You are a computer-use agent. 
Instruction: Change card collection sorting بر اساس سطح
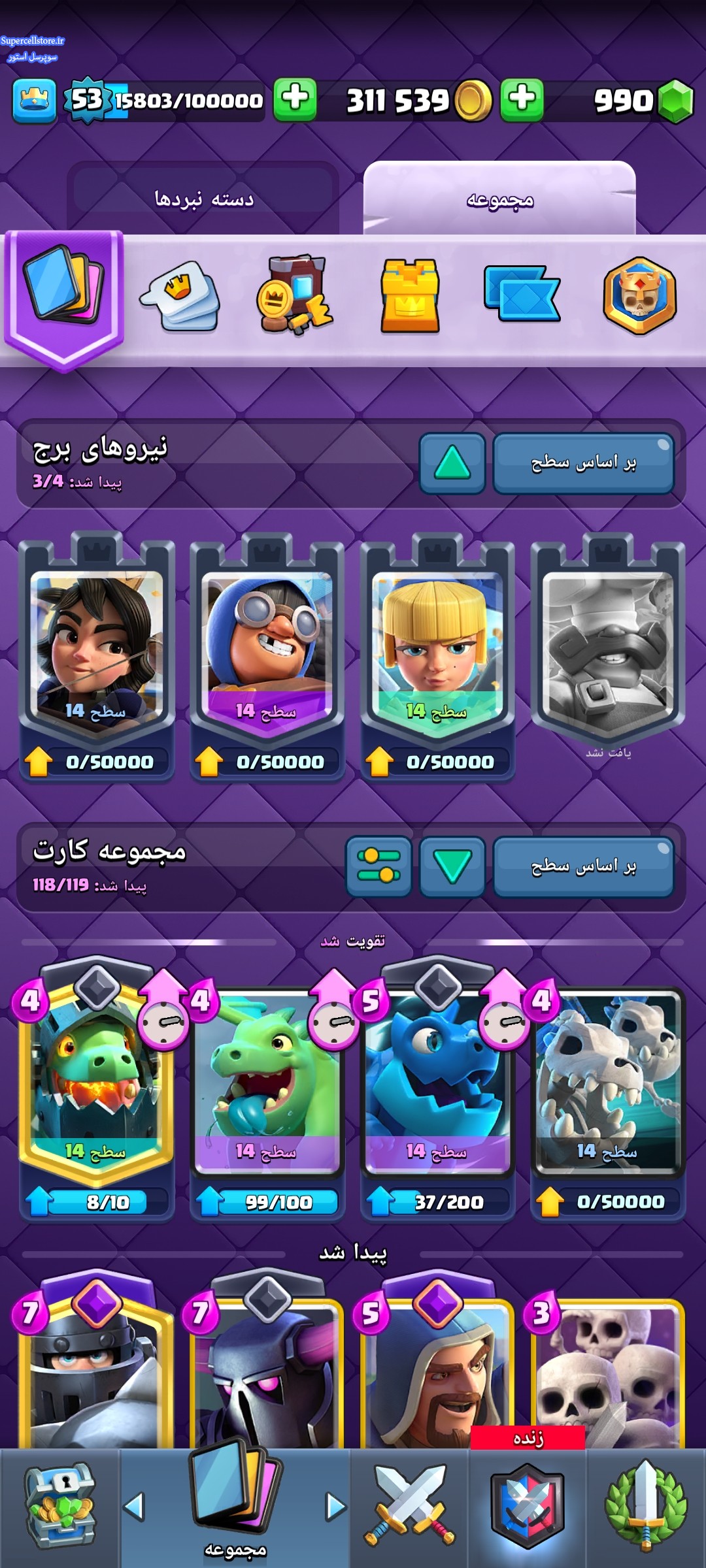[583, 866]
